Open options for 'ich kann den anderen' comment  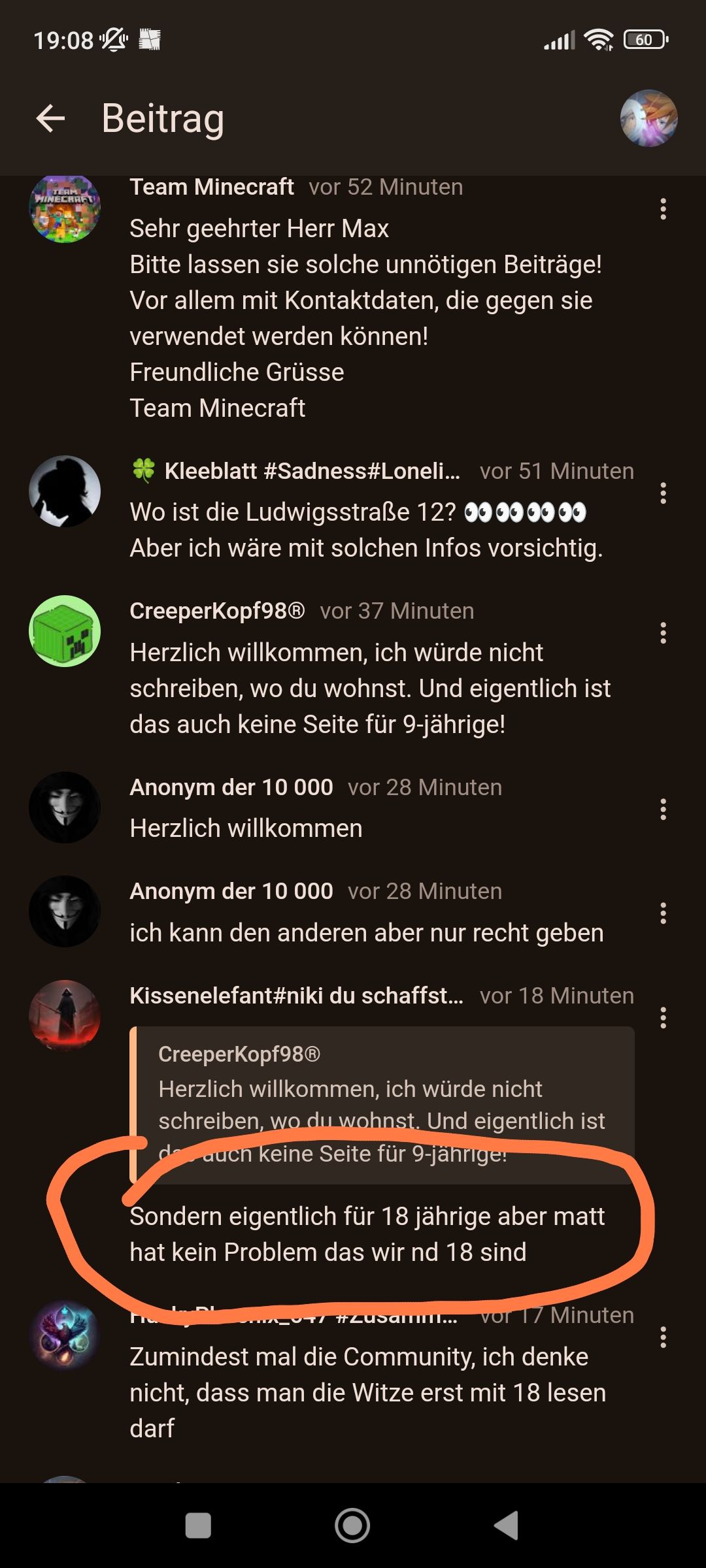[663, 913]
